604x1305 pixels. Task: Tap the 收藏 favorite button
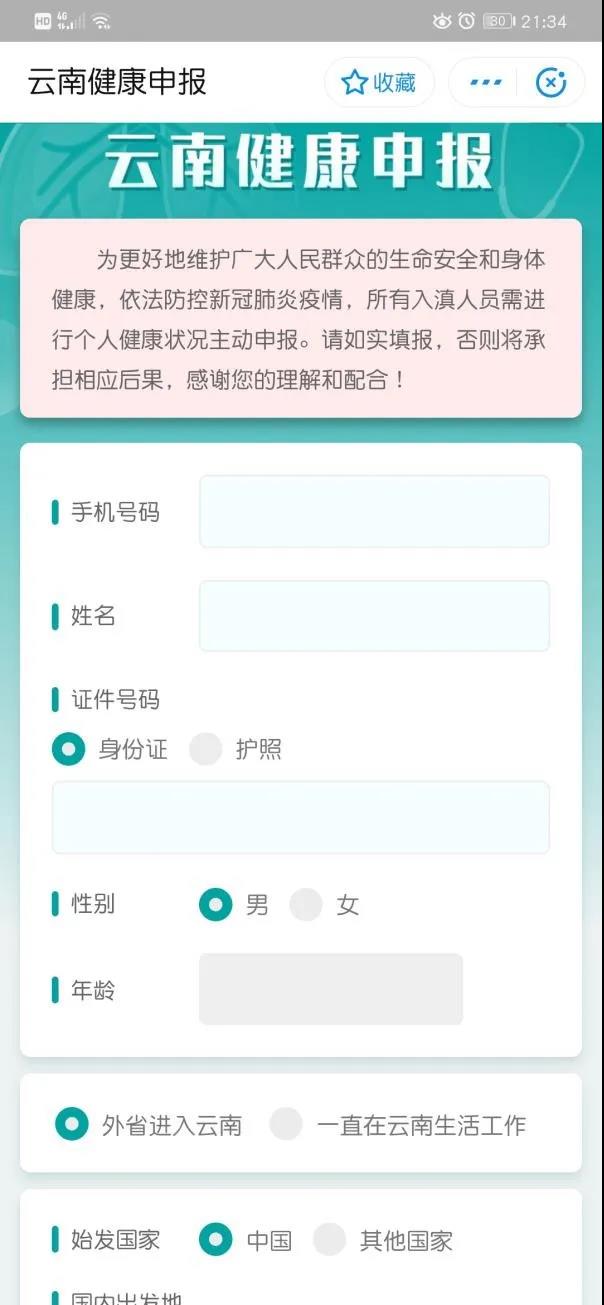tap(379, 82)
